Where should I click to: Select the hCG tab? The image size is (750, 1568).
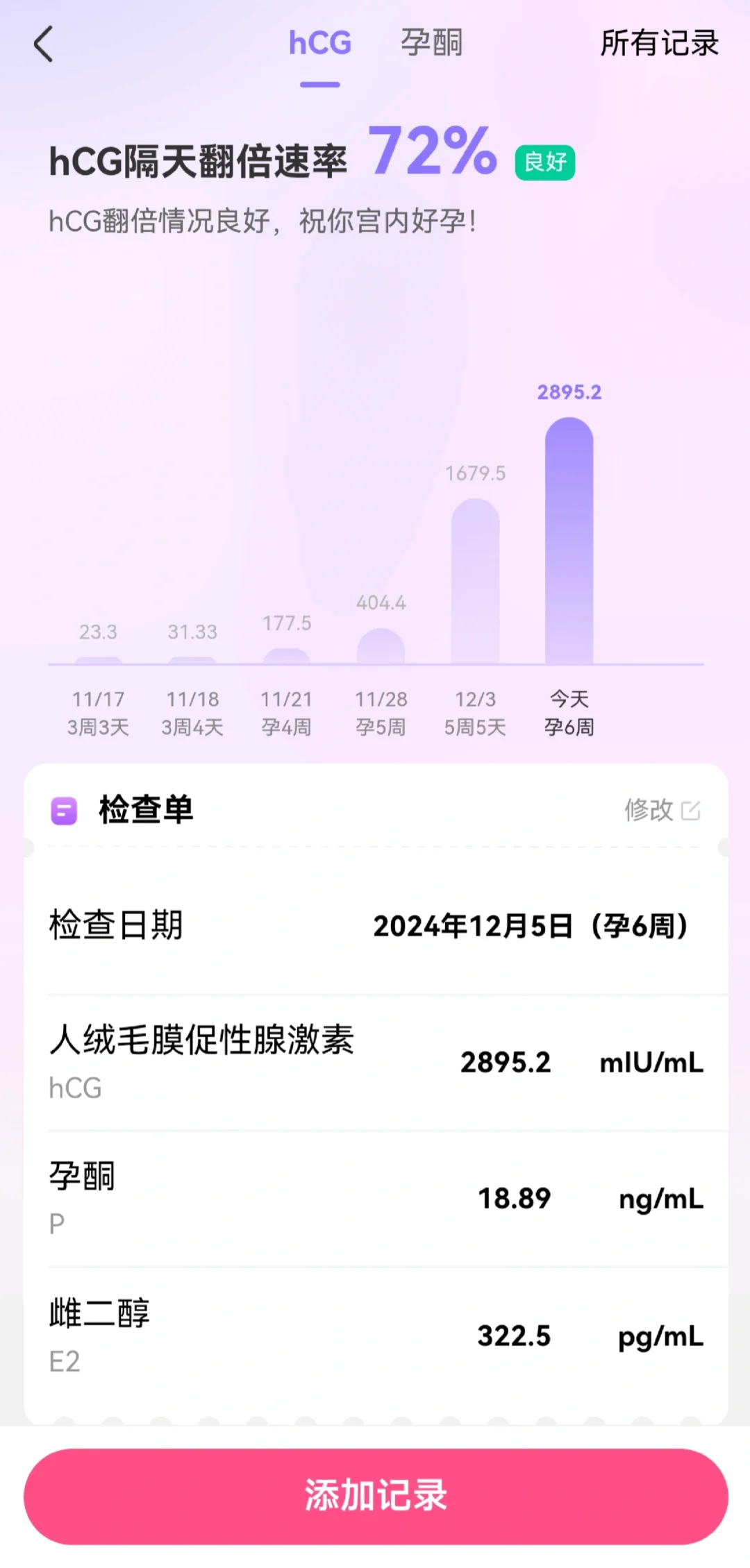(x=319, y=43)
